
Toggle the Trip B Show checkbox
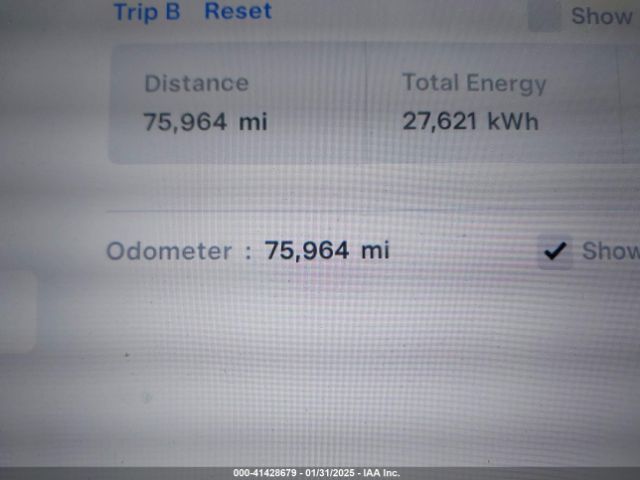point(545,15)
